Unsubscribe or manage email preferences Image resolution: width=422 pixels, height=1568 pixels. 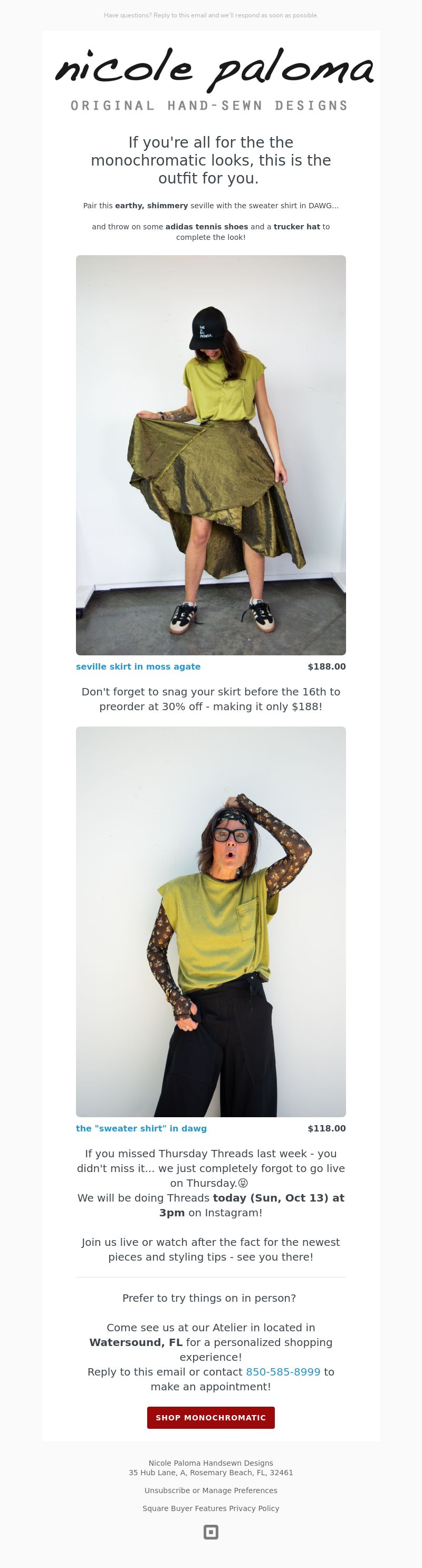[210, 1490]
